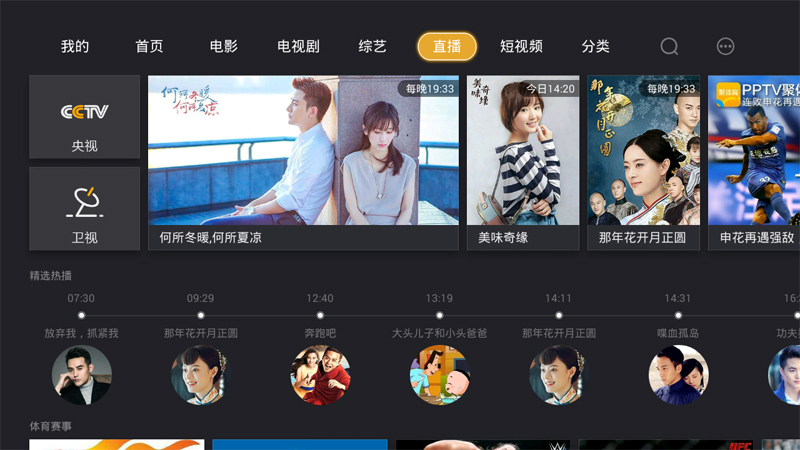Switch to the 短视频 tab
800x450 pixels.
tap(521, 47)
